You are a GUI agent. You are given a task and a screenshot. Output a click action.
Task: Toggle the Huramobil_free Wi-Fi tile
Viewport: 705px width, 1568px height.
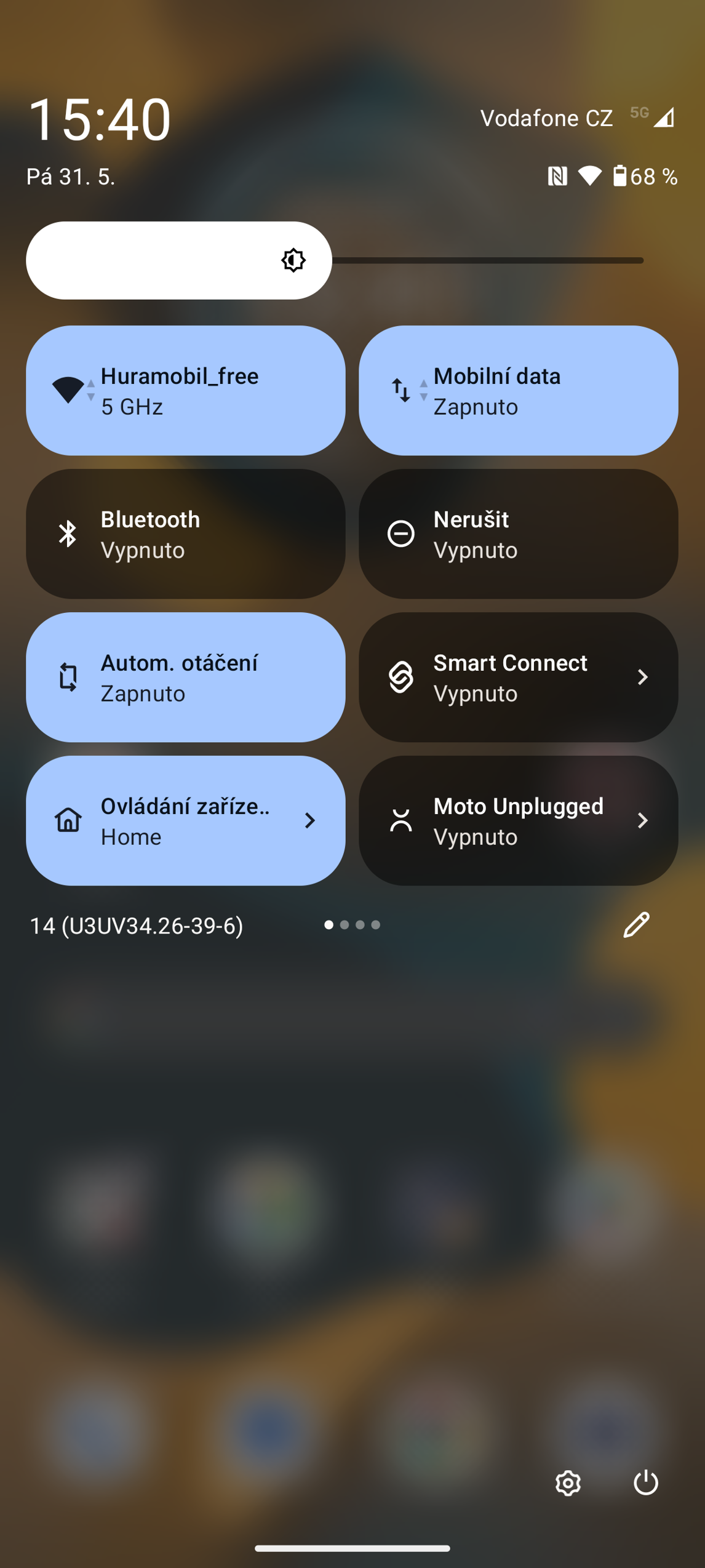[185, 391]
